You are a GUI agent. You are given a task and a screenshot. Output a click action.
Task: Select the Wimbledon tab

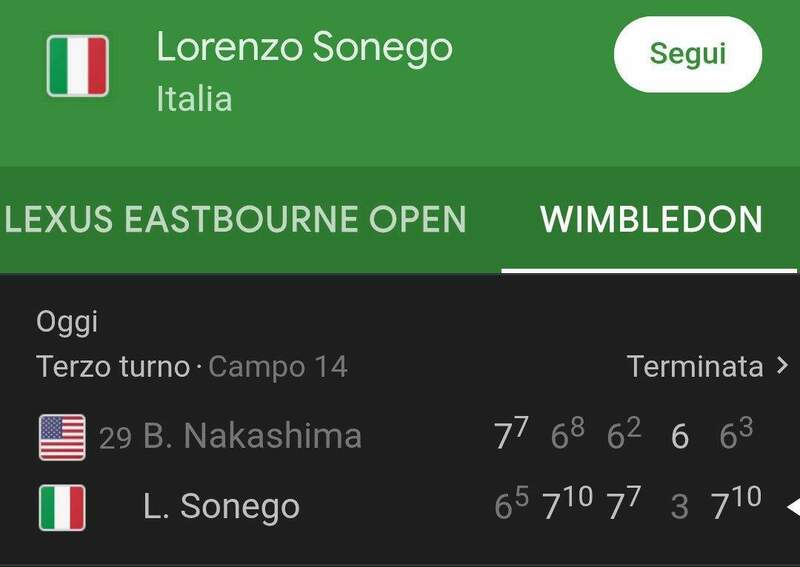(651, 219)
